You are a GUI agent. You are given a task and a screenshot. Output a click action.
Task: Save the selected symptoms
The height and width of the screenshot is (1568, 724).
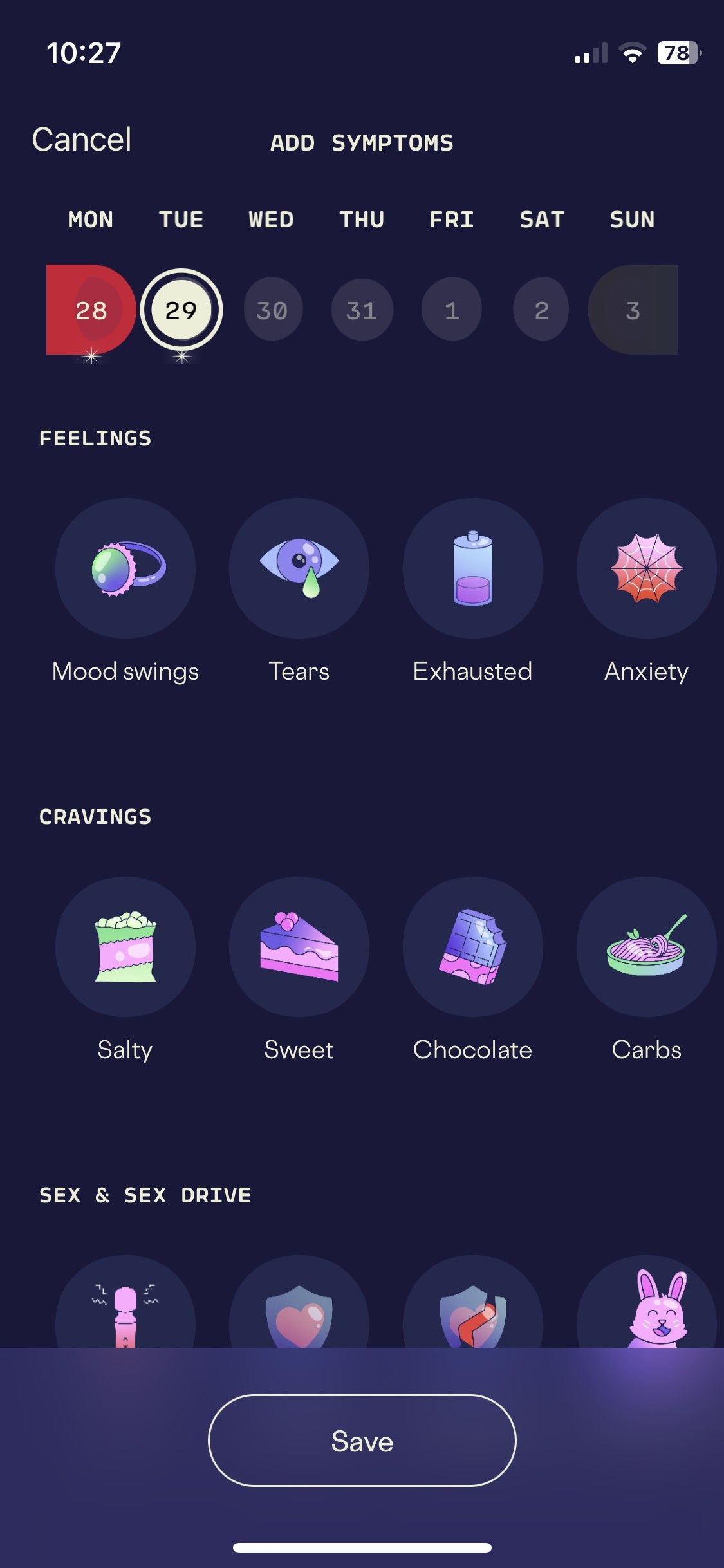coord(362,1441)
